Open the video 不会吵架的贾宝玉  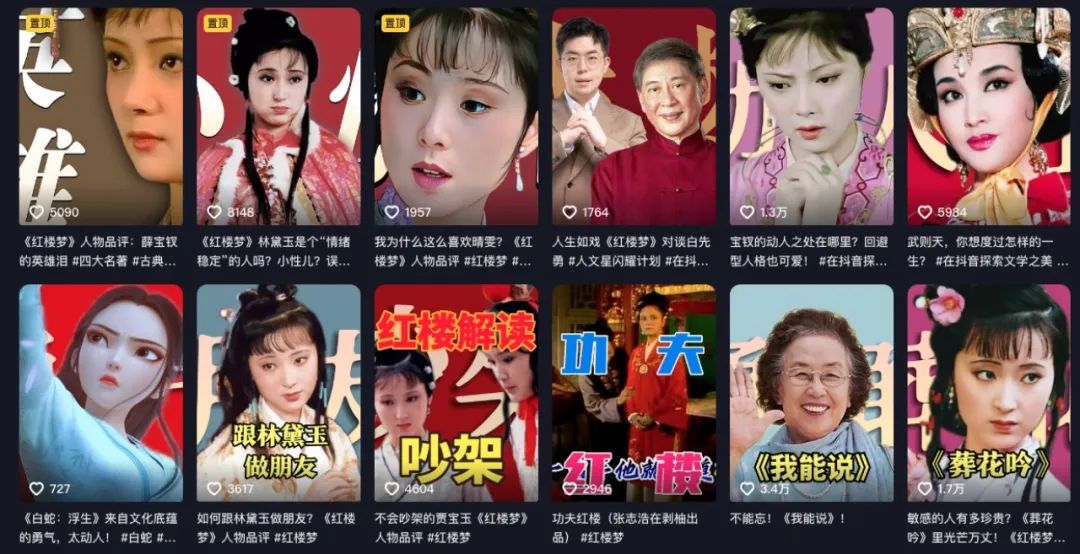[456, 393]
